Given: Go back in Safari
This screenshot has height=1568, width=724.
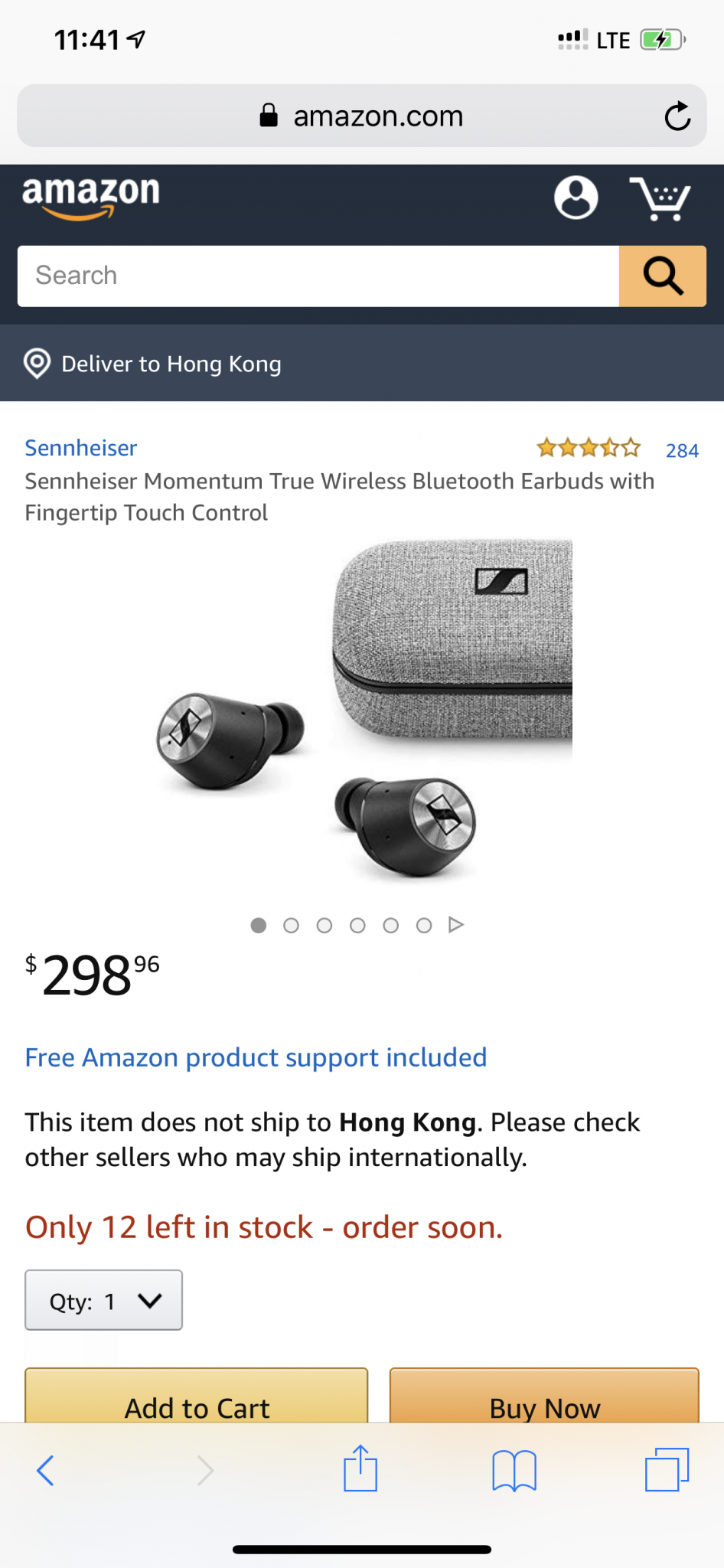Looking at the screenshot, I should tap(46, 1470).
